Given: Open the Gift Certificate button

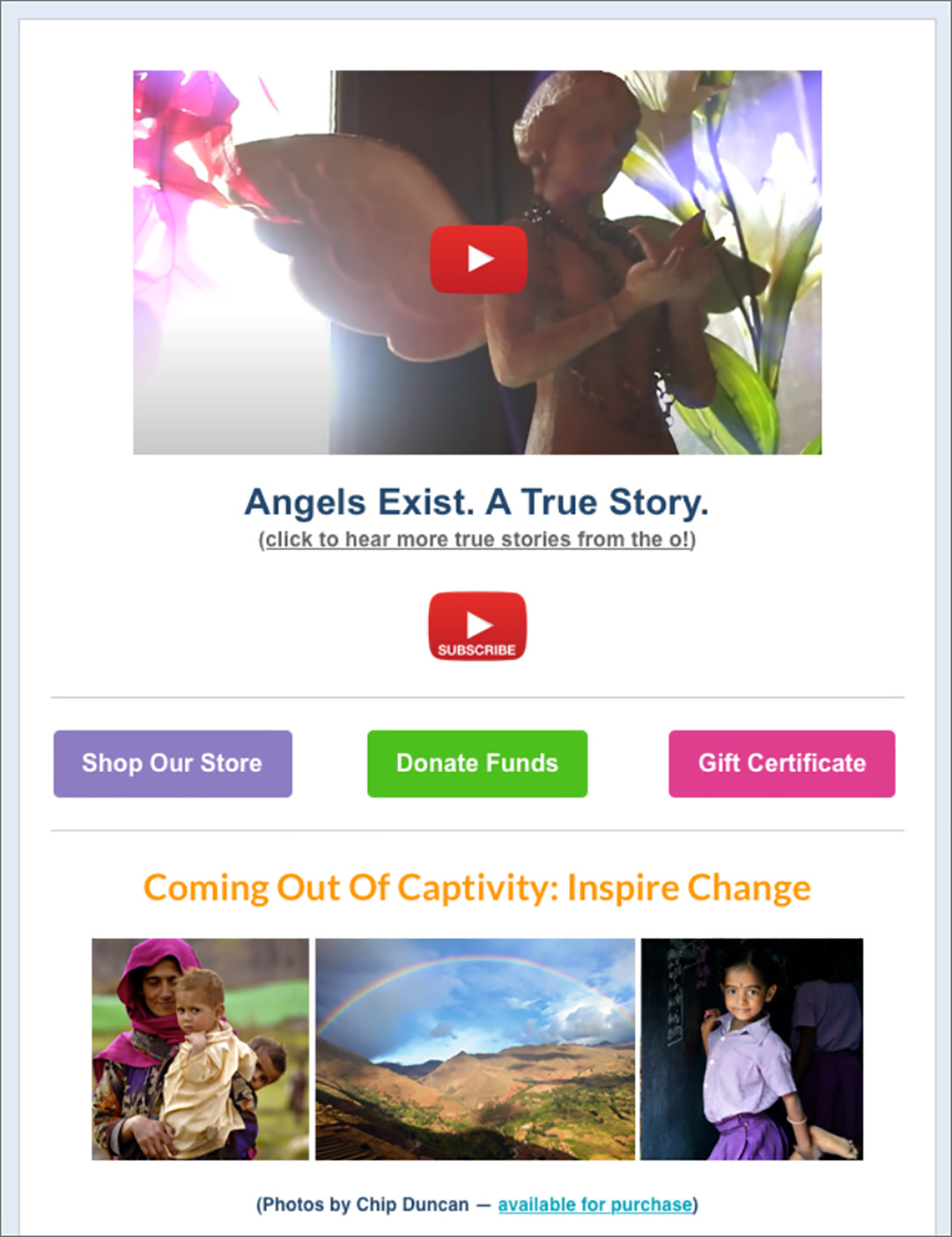Looking at the screenshot, I should pos(781,763).
